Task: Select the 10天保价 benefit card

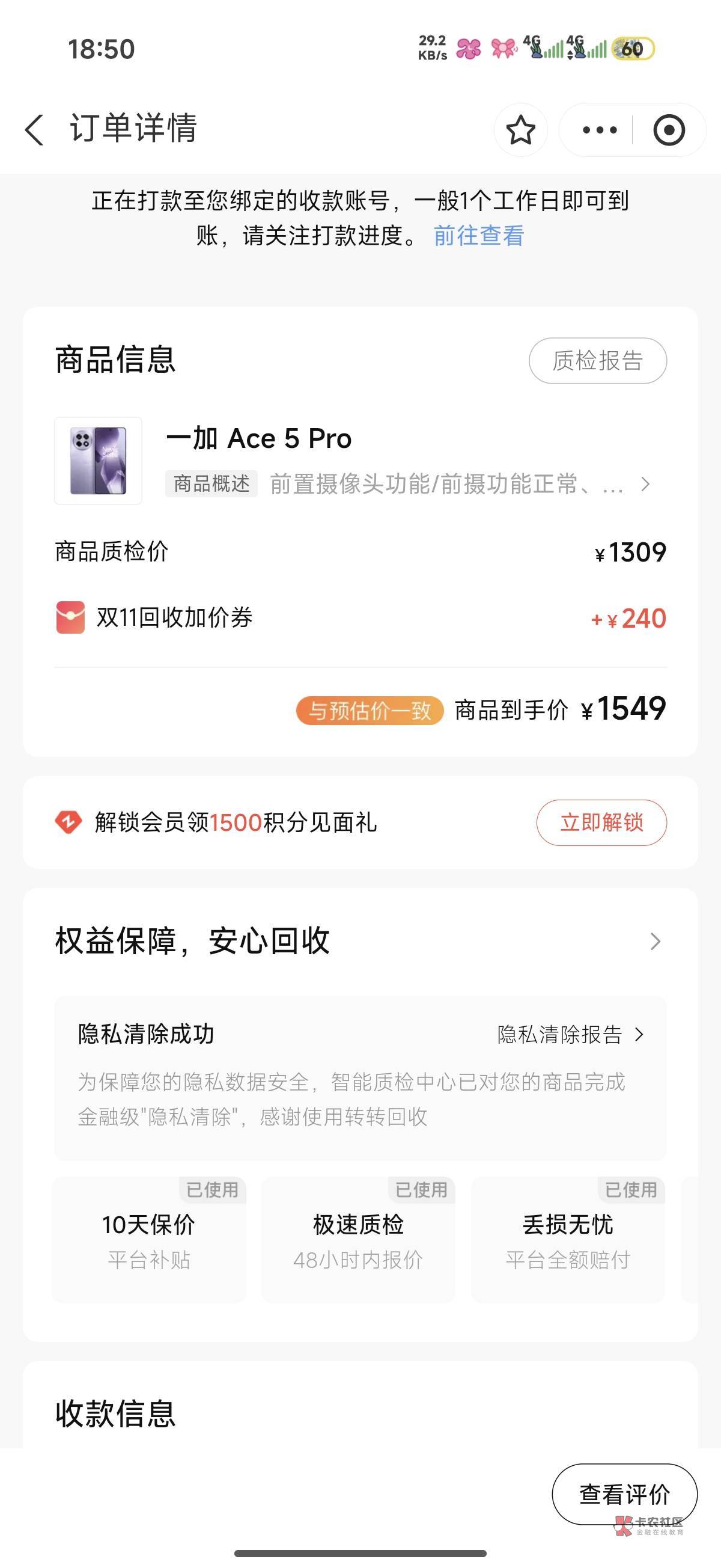Action: [149, 1240]
